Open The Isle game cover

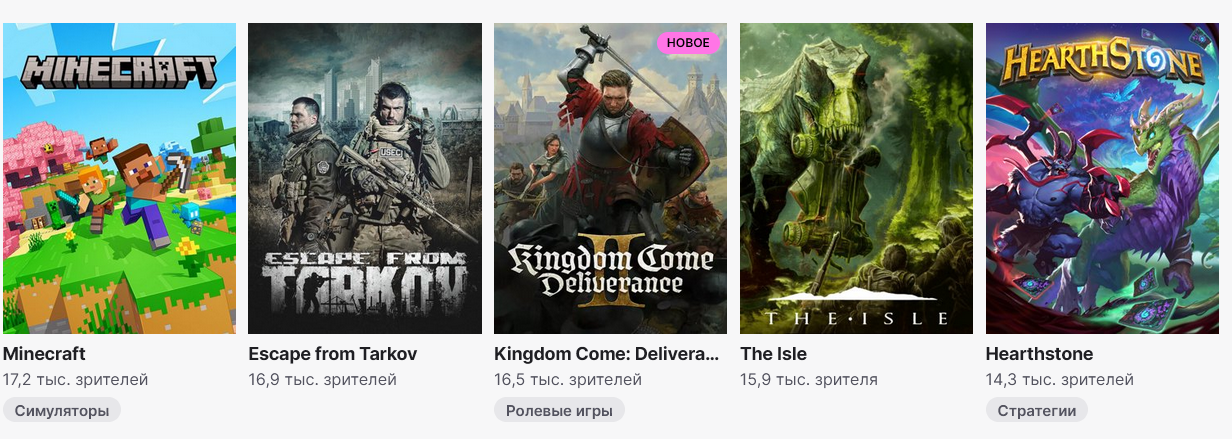[x=856, y=178]
